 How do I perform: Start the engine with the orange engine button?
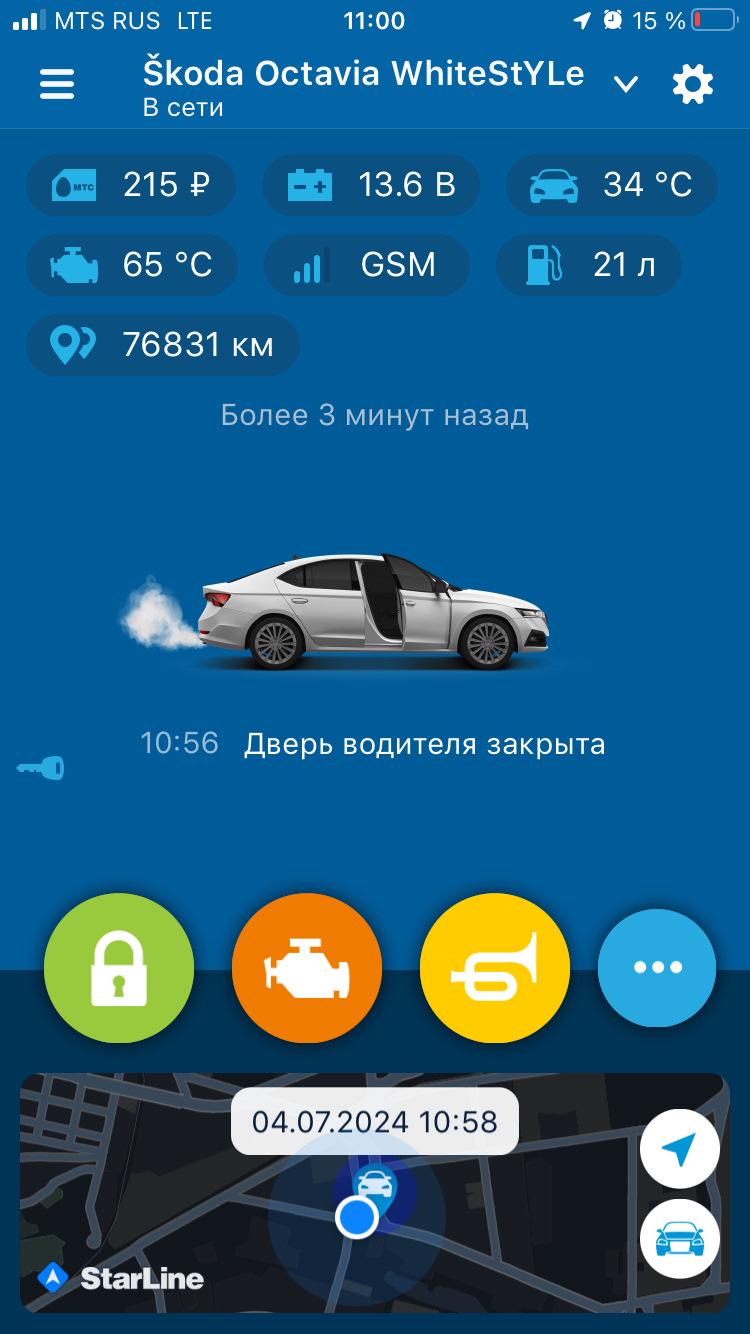click(307, 968)
